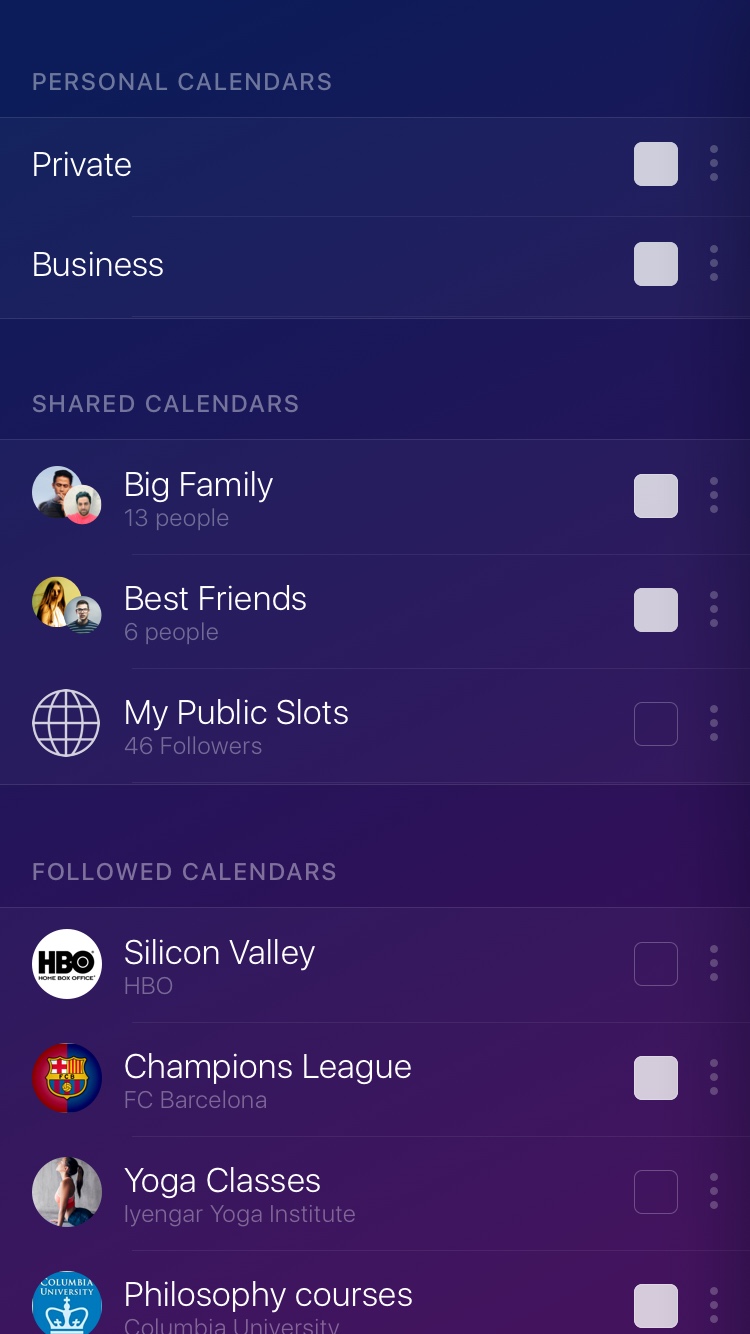Uncheck the Big Family checkbox
Image resolution: width=750 pixels, height=1334 pixels.
click(x=656, y=496)
